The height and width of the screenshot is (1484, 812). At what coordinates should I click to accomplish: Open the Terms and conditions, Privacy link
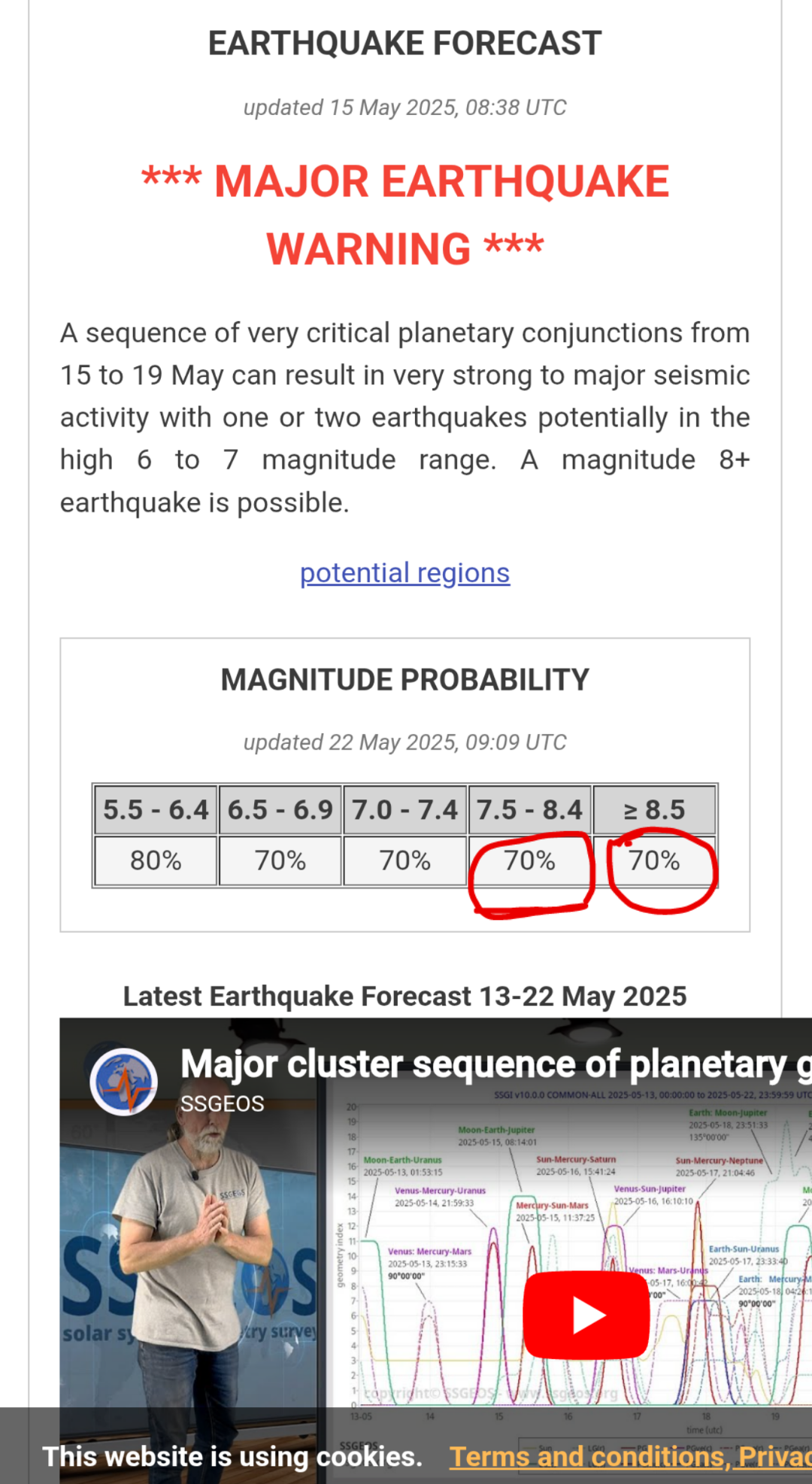(631, 1457)
